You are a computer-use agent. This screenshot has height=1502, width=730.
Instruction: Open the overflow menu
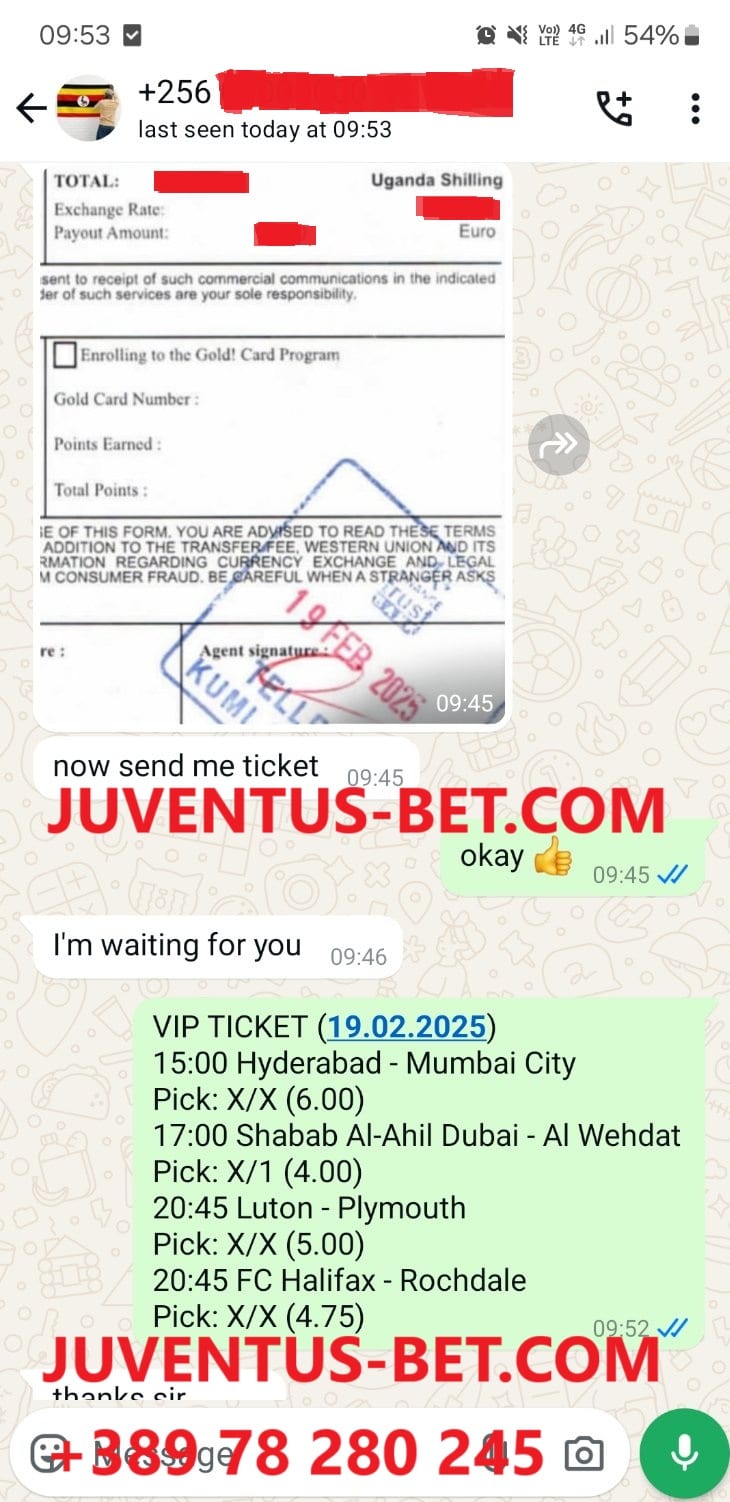[695, 108]
